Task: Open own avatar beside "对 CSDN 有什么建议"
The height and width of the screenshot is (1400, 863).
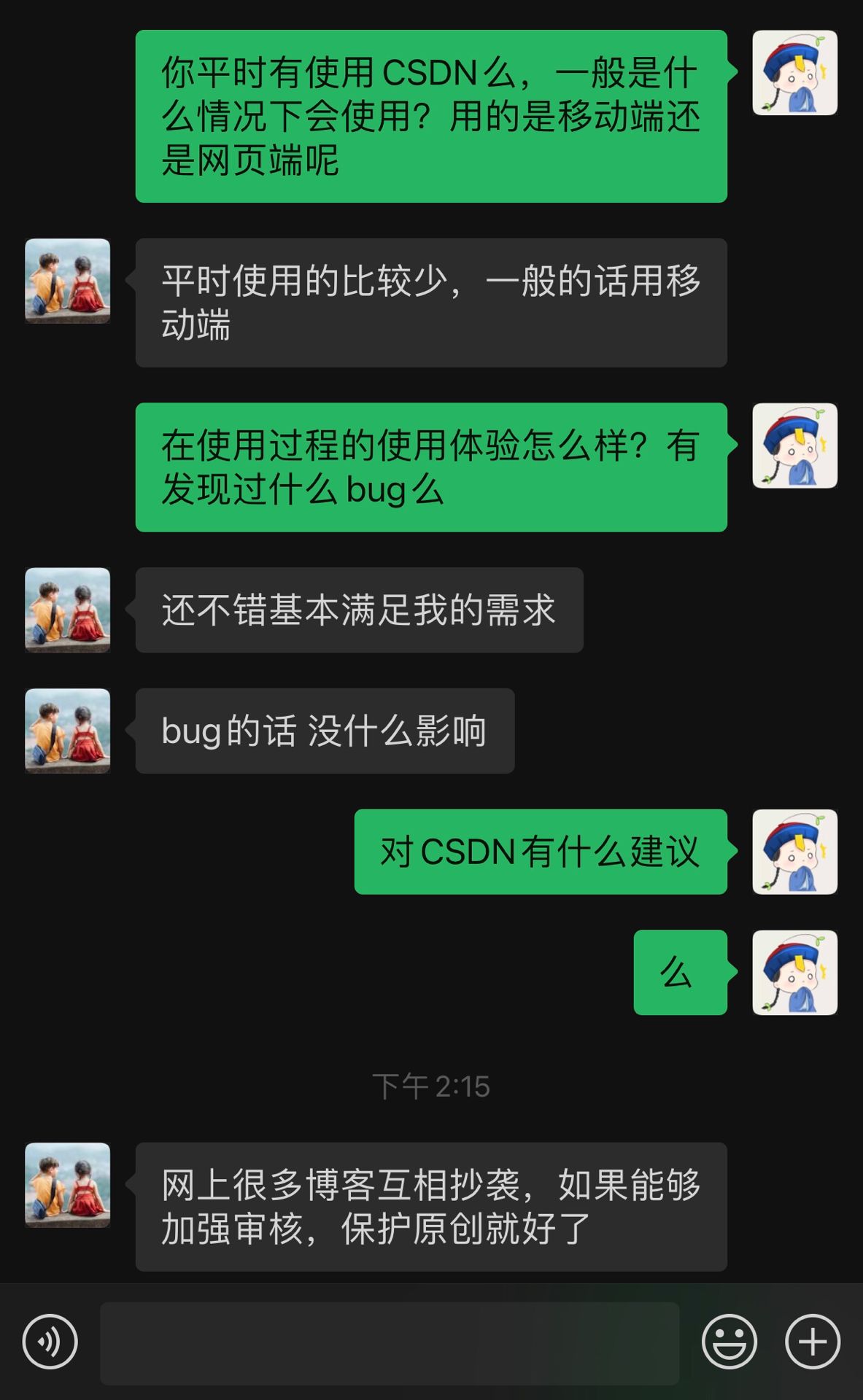Action: click(x=794, y=852)
